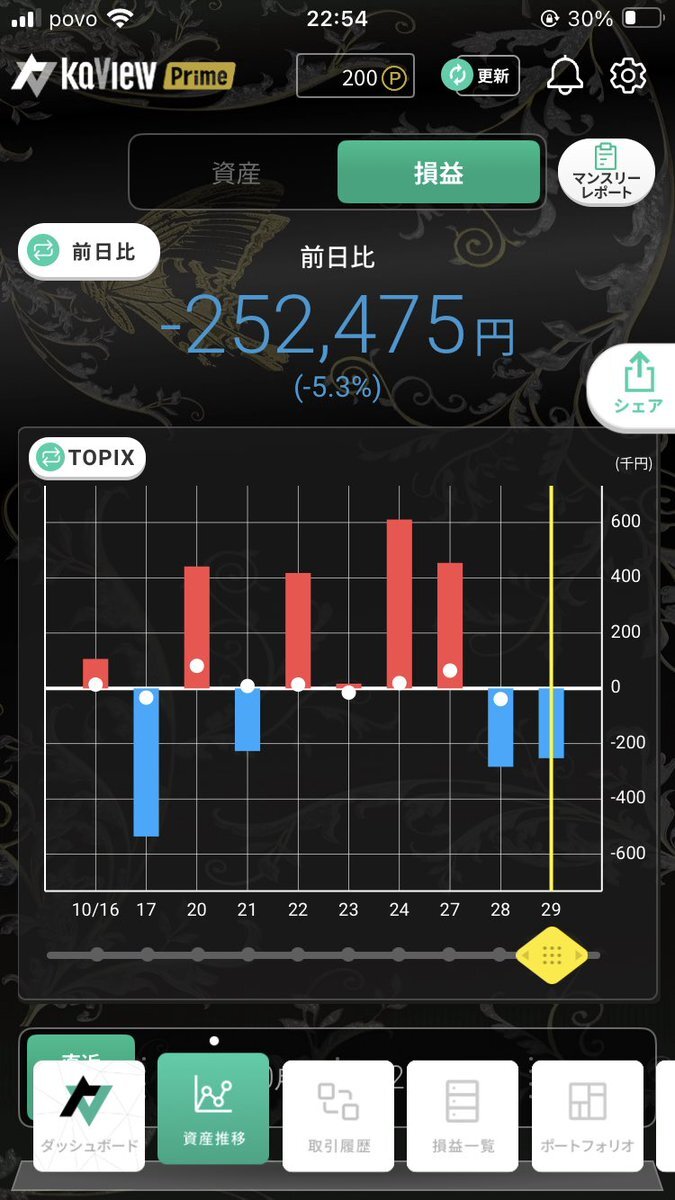Open the ポートフォリオ tab

pos(586,1115)
